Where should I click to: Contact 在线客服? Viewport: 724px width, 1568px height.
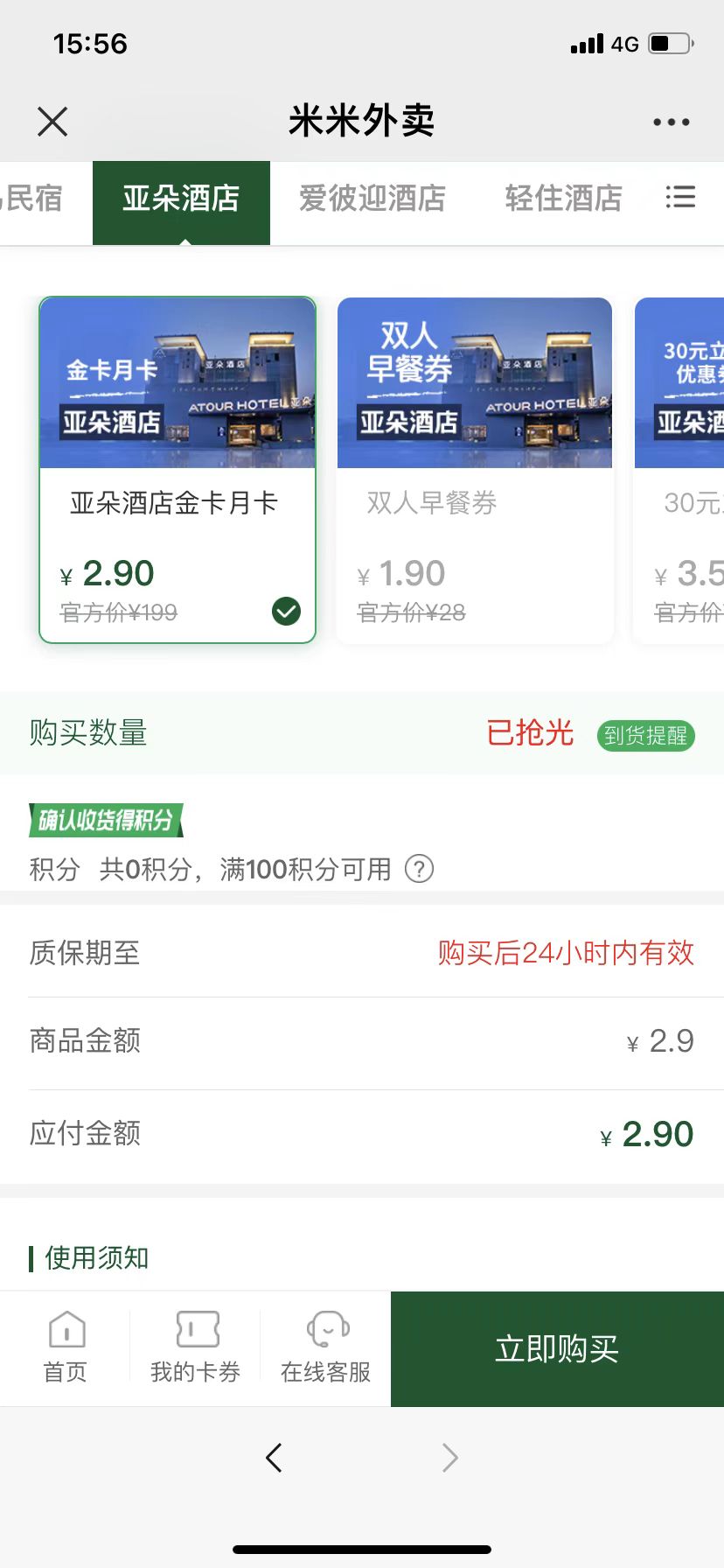(x=325, y=1347)
